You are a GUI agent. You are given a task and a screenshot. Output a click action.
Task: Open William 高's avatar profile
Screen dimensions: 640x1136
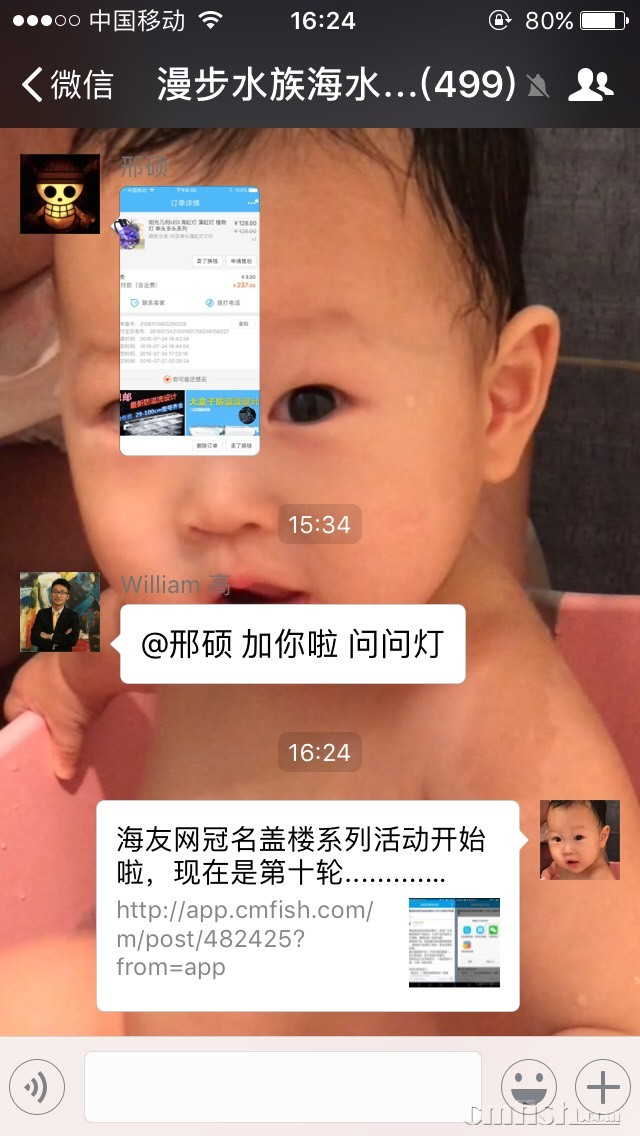(60, 612)
